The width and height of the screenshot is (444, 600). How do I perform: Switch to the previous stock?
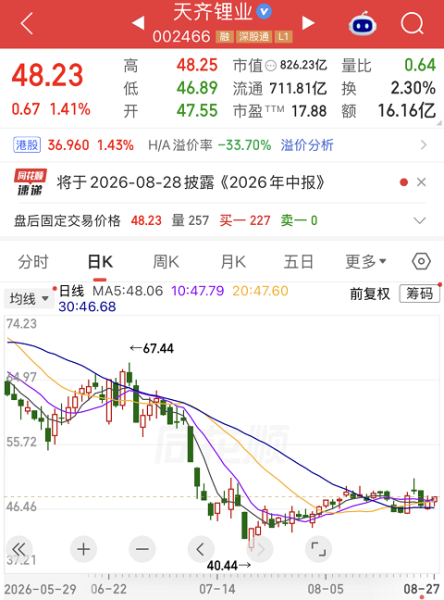pyautogui.click(x=138, y=23)
